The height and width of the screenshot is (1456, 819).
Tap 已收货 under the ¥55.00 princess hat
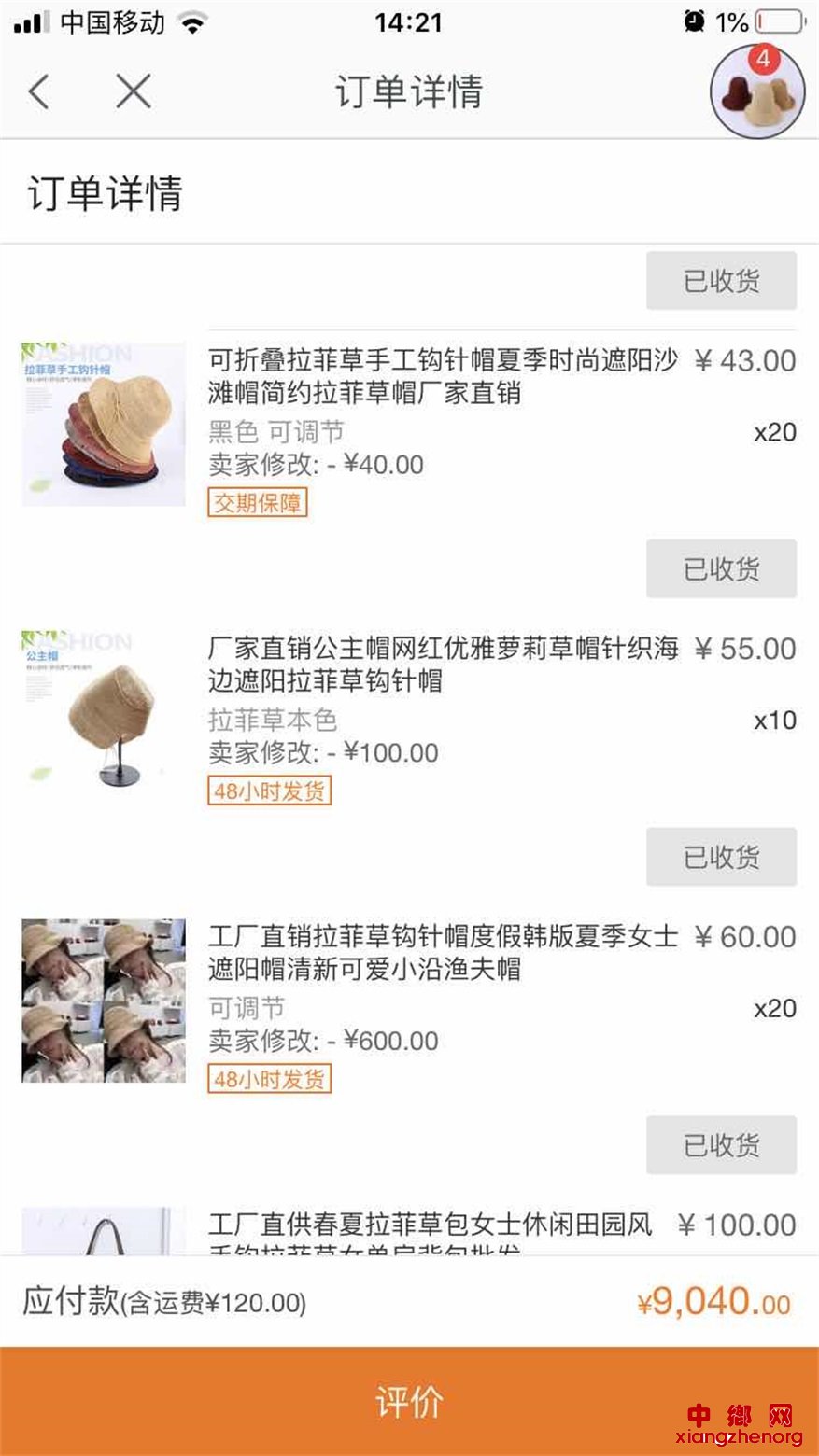point(721,857)
